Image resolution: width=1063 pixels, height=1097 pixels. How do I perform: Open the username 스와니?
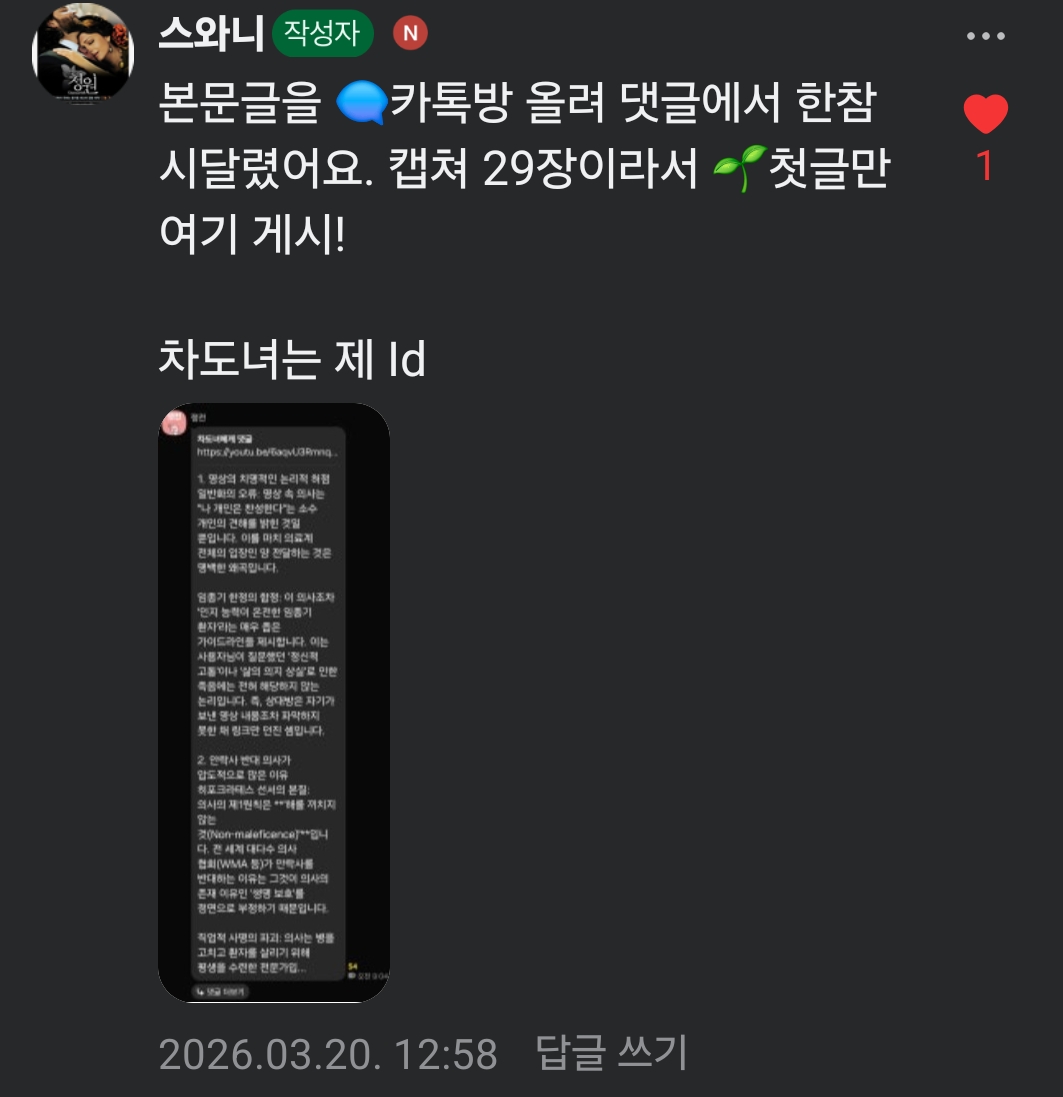point(211,35)
